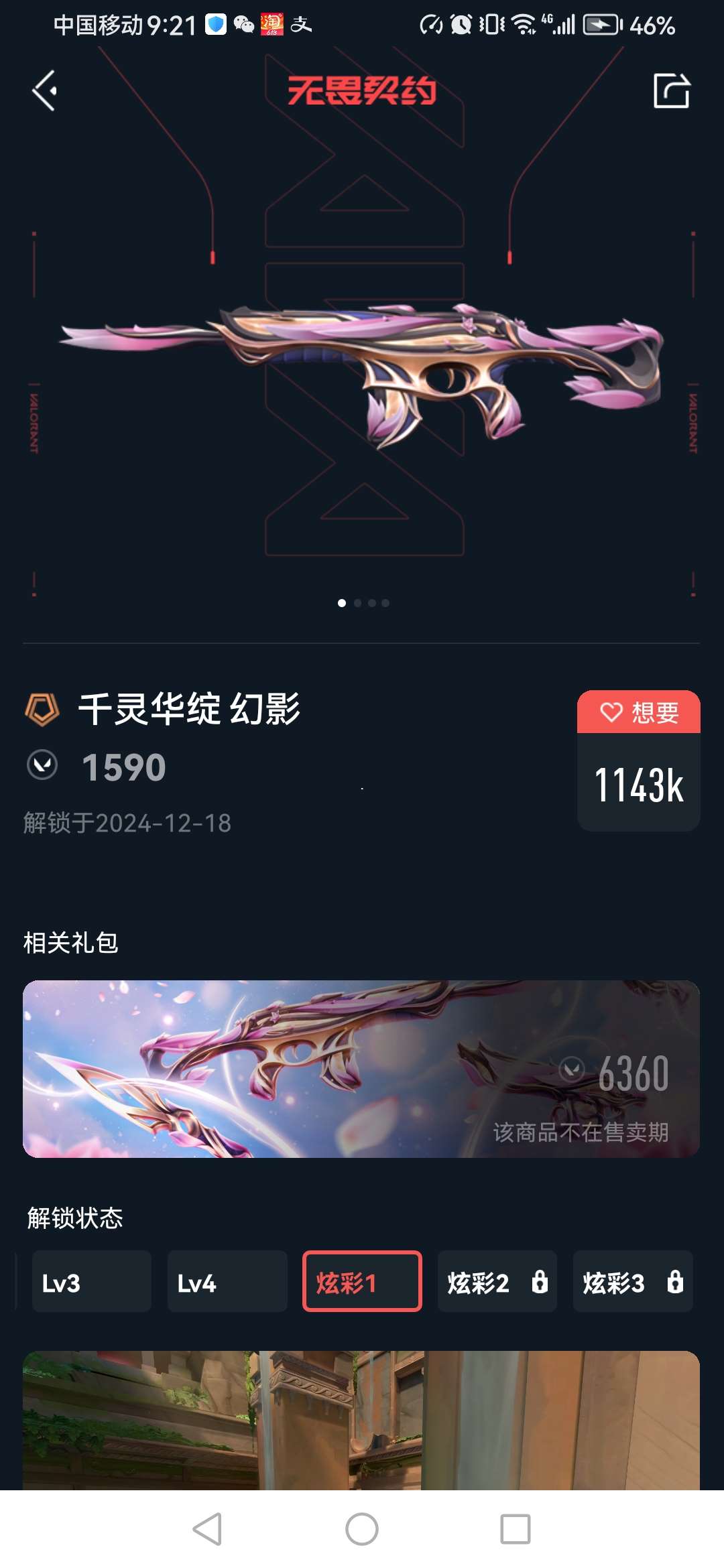This screenshot has height=1568, width=724.
Task: Go back using the top-left arrow
Action: 45,90
